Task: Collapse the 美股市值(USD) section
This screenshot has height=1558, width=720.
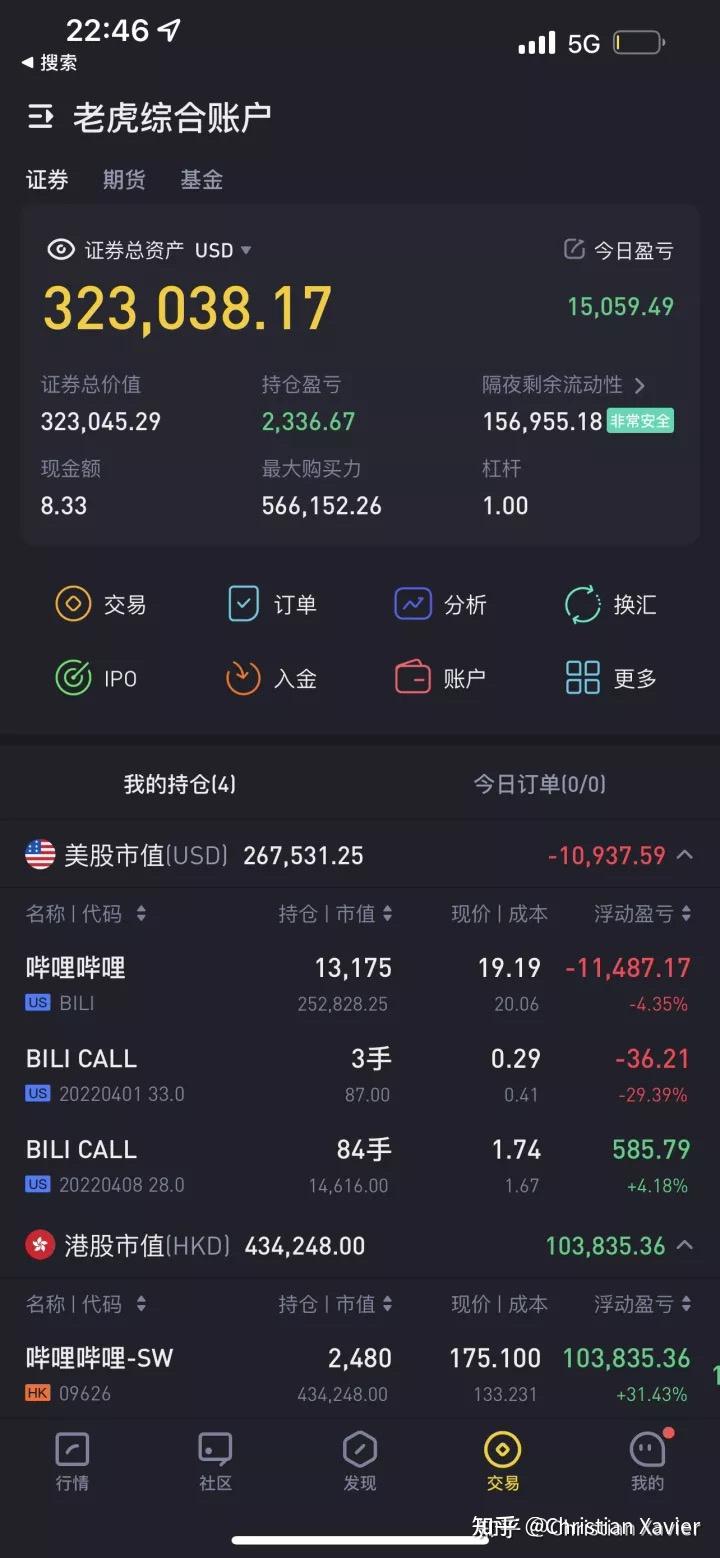Action: point(683,855)
